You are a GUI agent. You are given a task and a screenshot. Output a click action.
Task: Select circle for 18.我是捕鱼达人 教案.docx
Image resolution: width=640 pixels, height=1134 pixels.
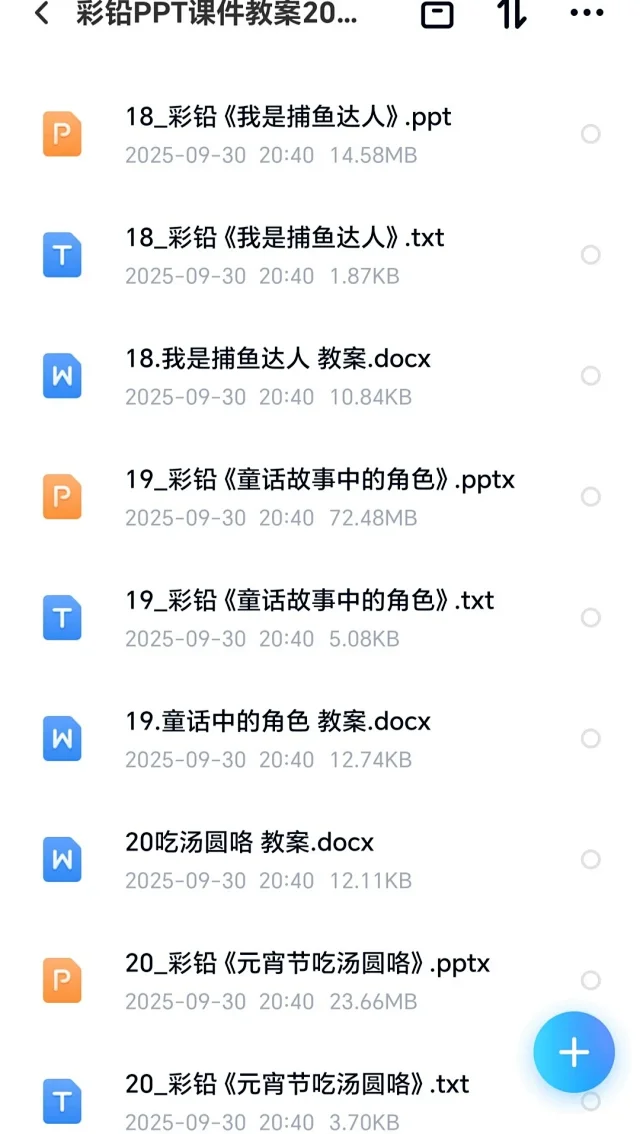coord(591,376)
